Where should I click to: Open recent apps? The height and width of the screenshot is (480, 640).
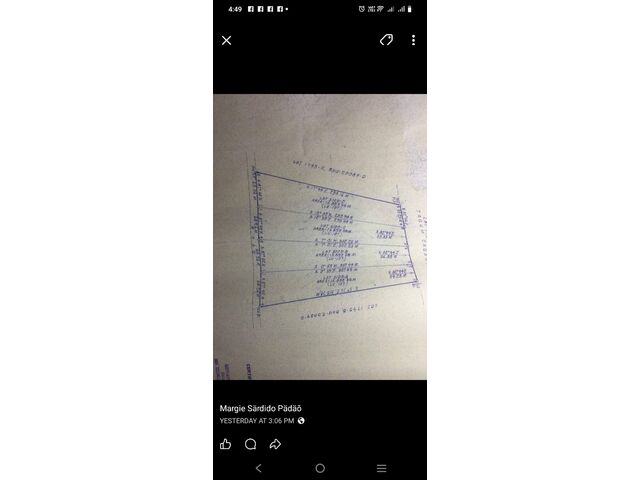[381, 468]
